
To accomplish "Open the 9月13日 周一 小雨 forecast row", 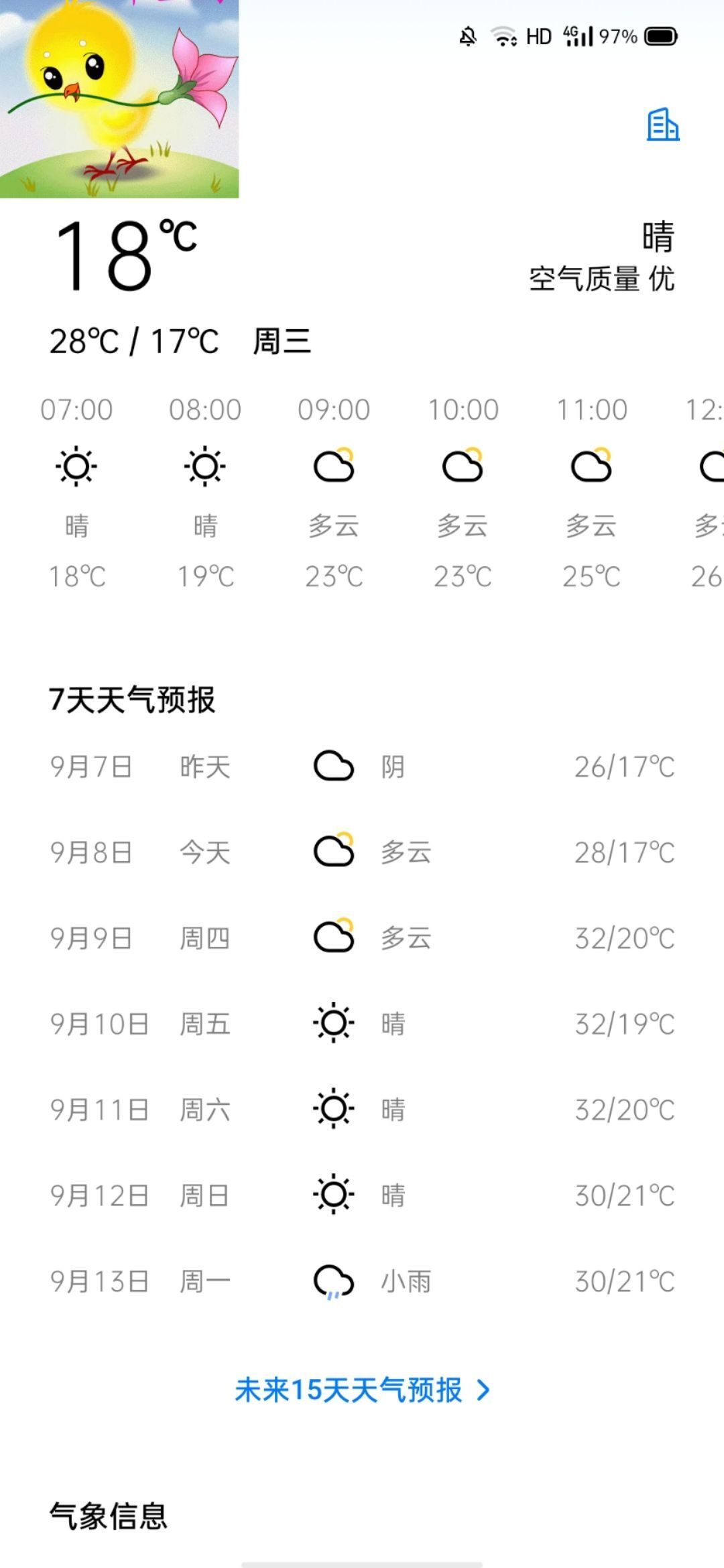I will [362, 1281].
